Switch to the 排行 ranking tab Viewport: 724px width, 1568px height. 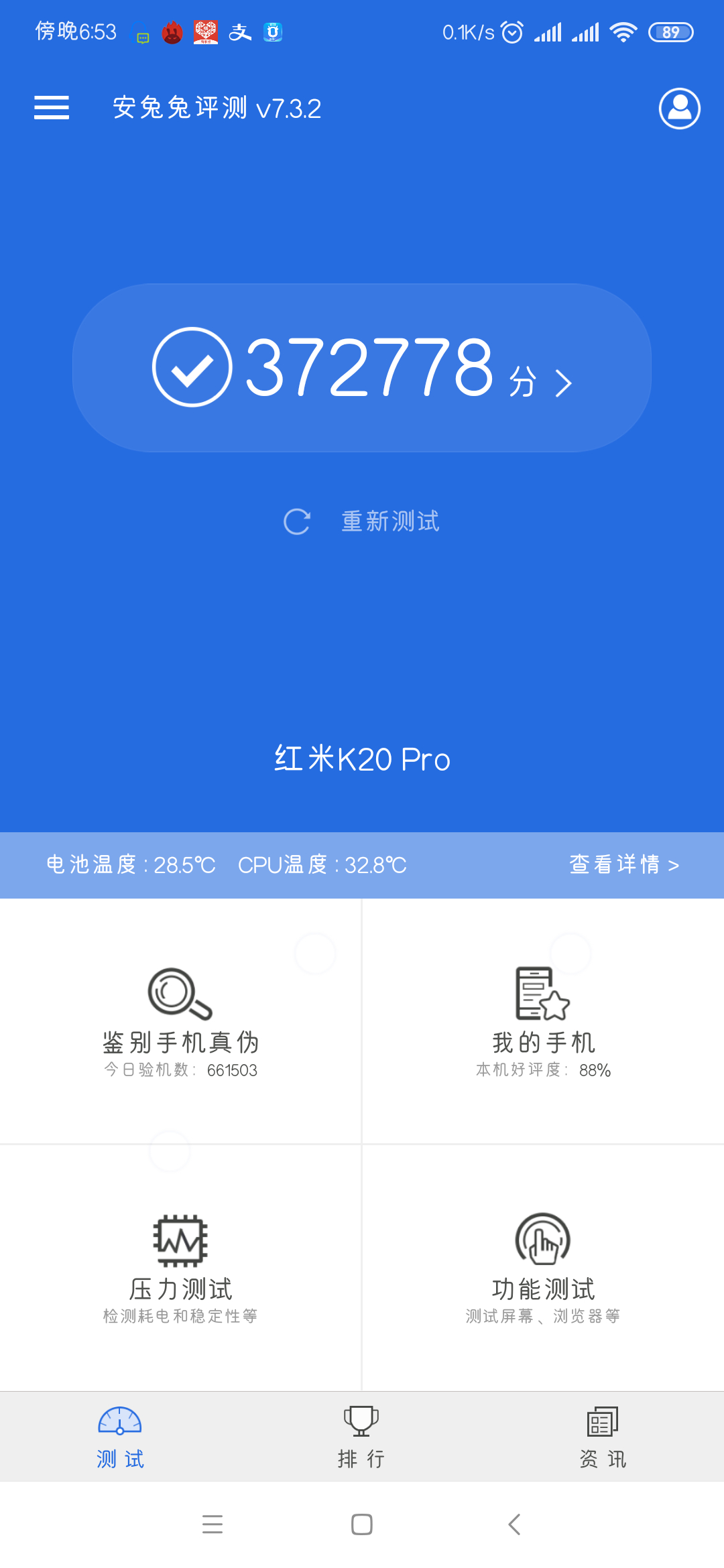[x=361, y=1437]
